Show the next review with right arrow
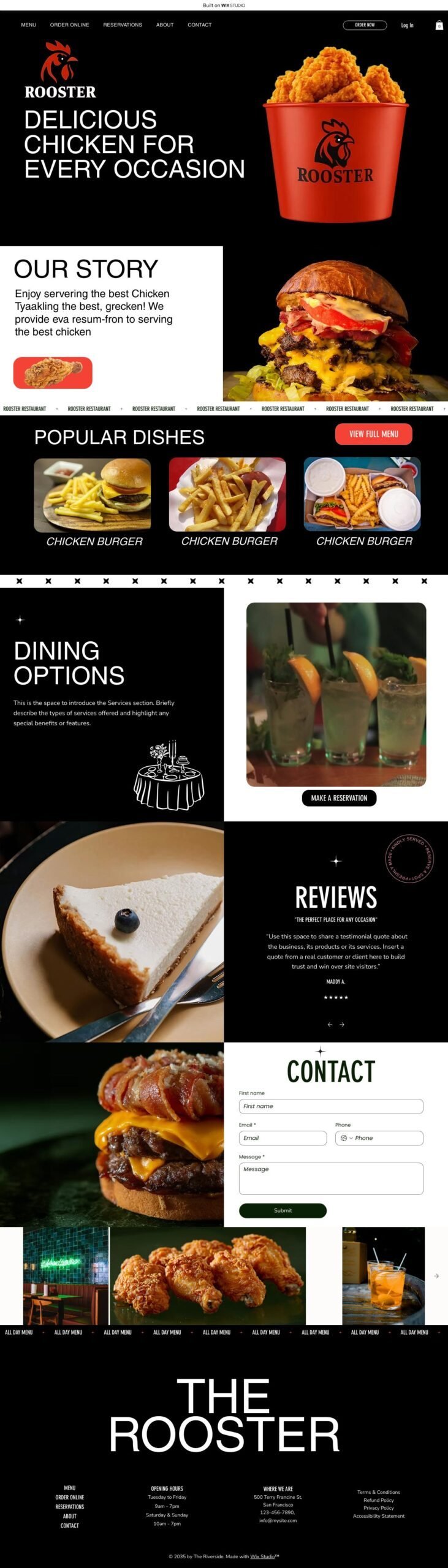 point(342,1024)
